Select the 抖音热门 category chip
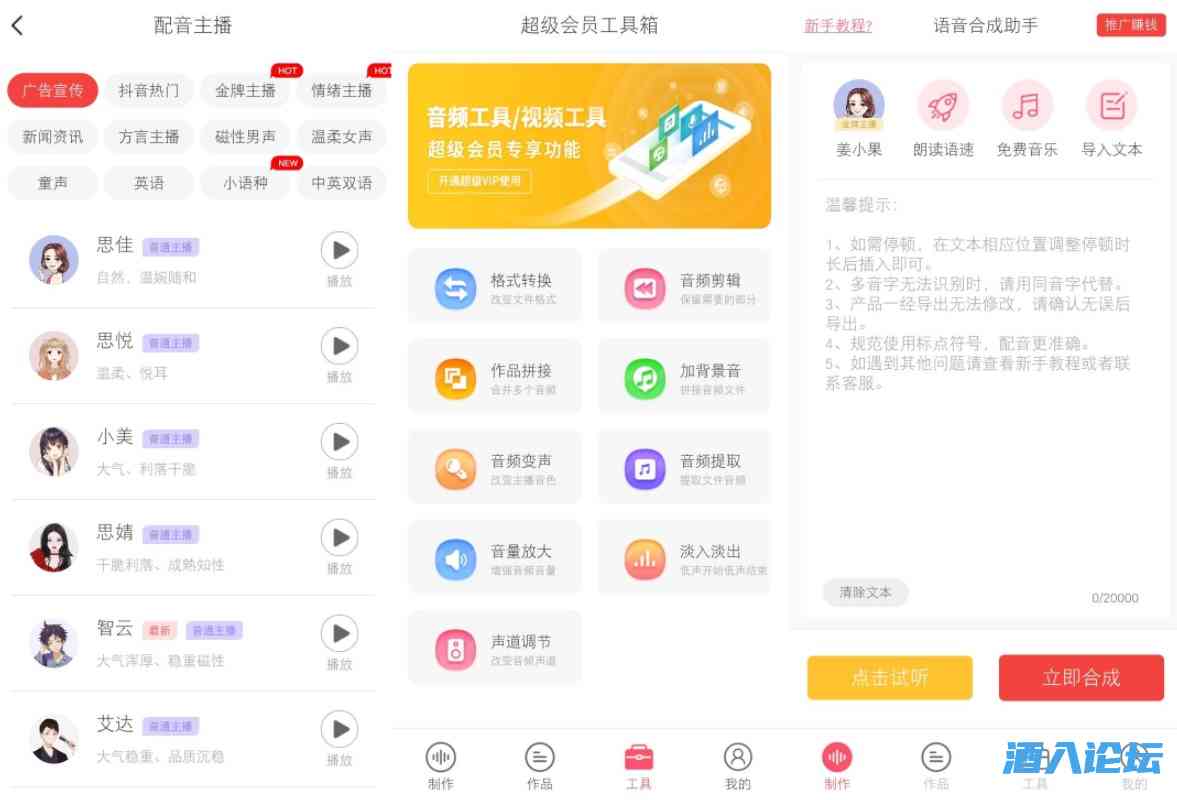This screenshot has height=800, width=1177. tap(149, 90)
